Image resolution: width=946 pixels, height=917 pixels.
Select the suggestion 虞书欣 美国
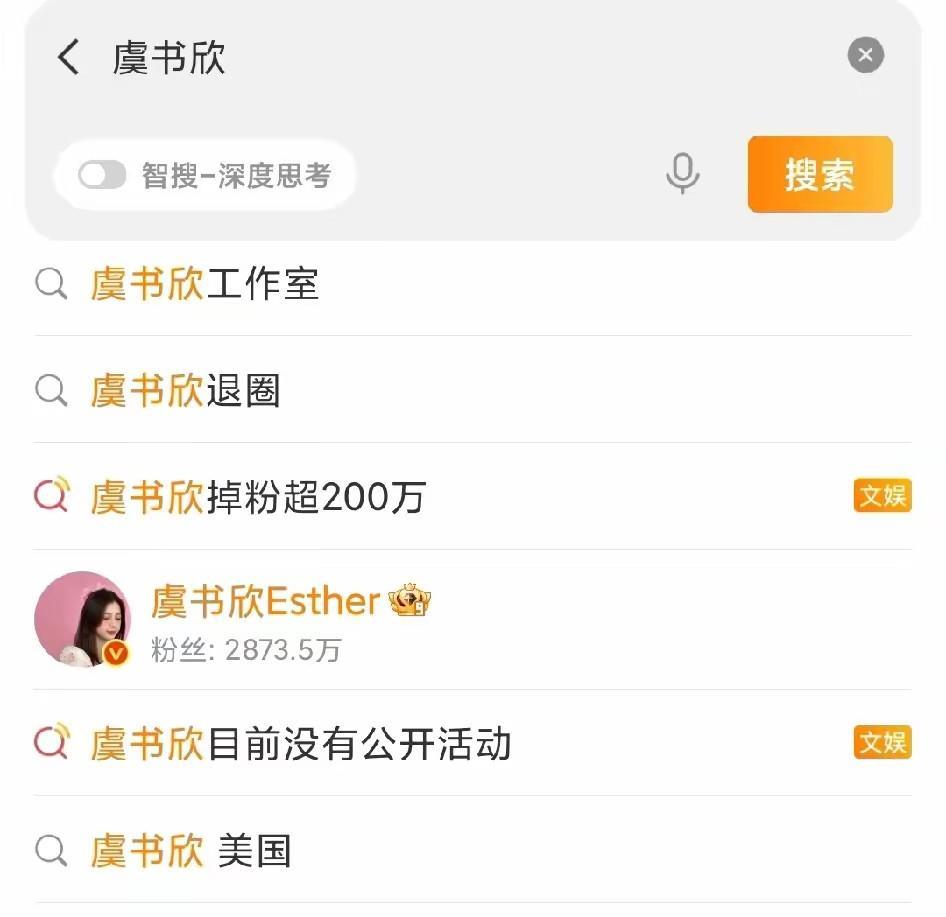coord(191,851)
